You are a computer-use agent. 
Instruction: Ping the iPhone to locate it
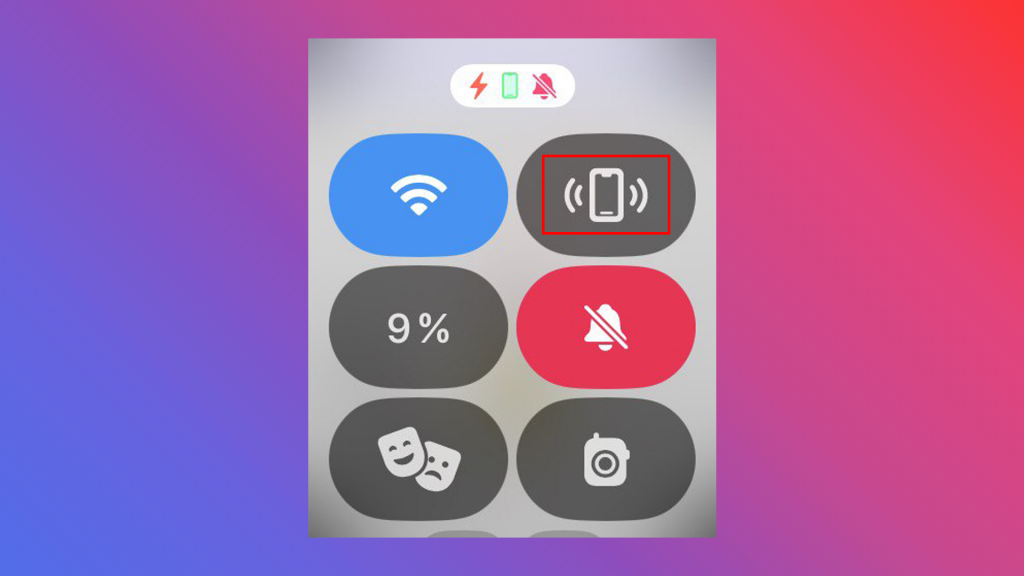click(606, 195)
